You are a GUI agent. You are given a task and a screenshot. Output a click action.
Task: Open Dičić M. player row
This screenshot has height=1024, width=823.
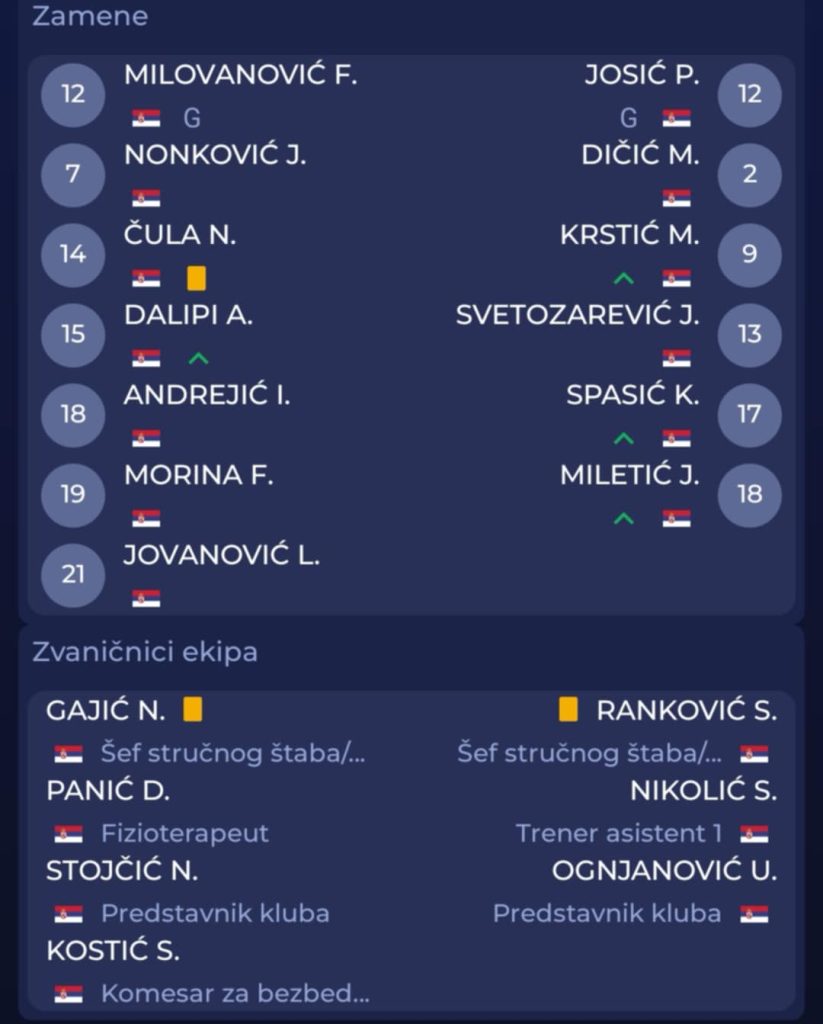coord(640,155)
